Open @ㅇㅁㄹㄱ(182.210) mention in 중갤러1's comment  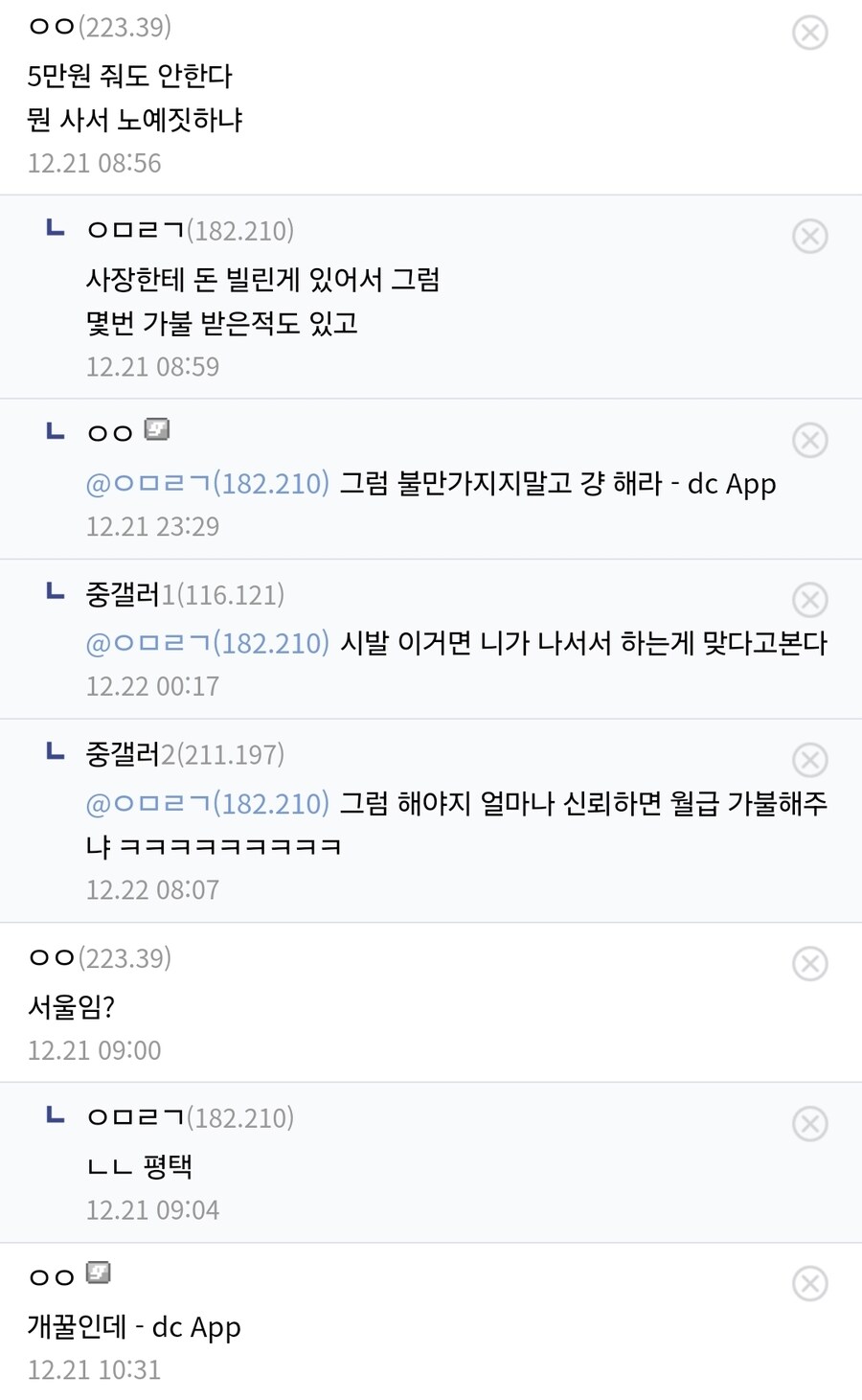point(207,643)
